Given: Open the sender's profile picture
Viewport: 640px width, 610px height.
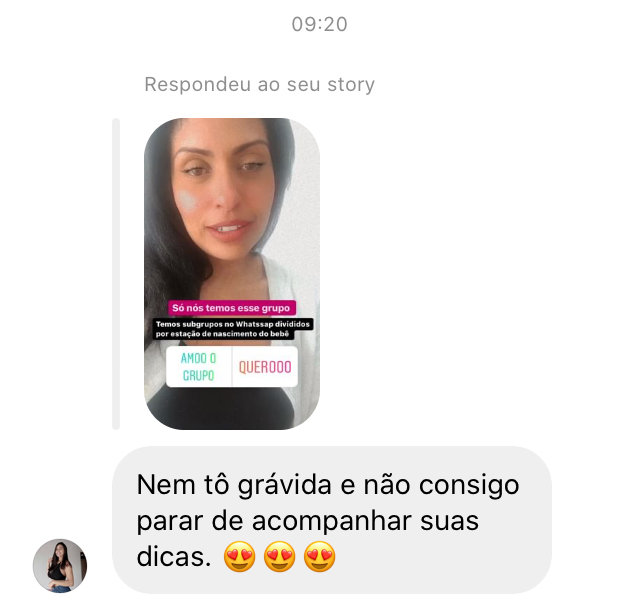Looking at the screenshot, I should (60, 565).
